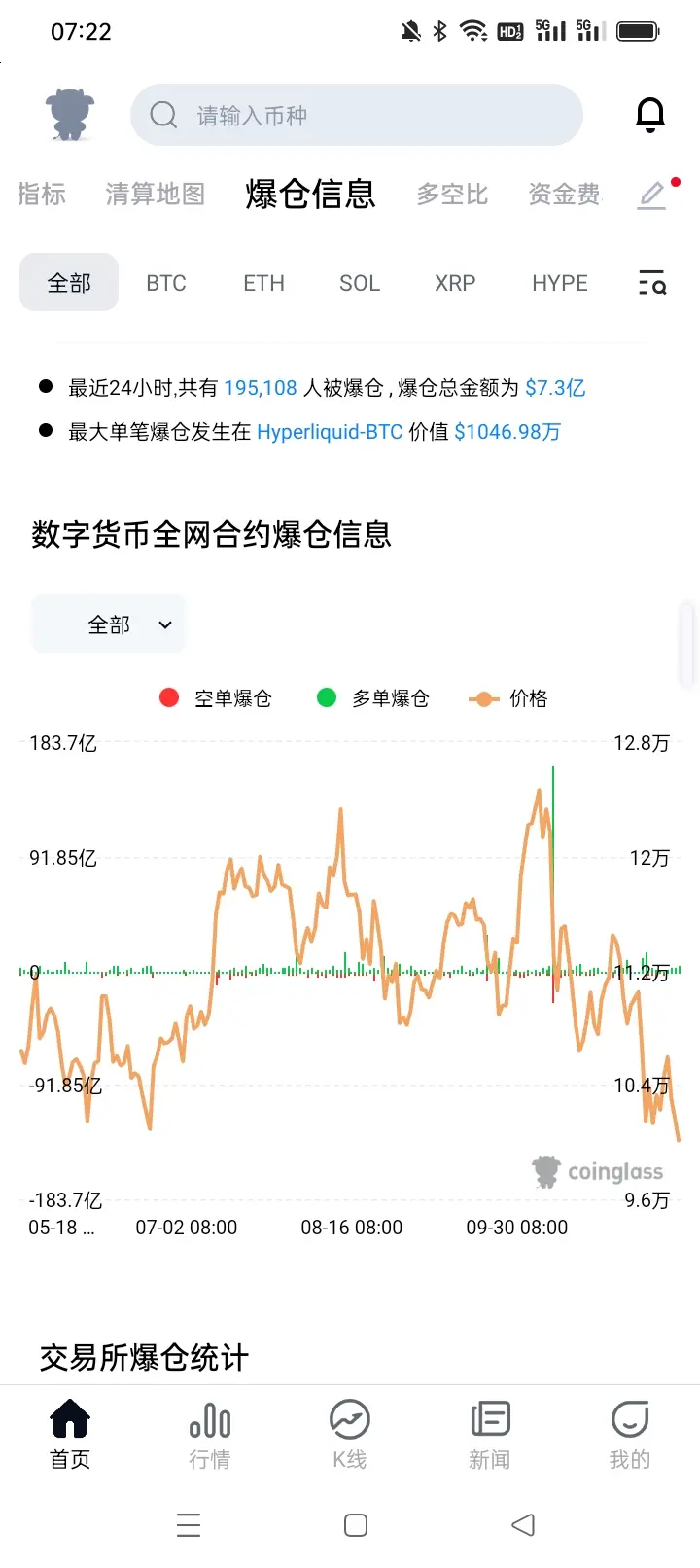Edit the top tabs with pencil icon

pos(652,195)
